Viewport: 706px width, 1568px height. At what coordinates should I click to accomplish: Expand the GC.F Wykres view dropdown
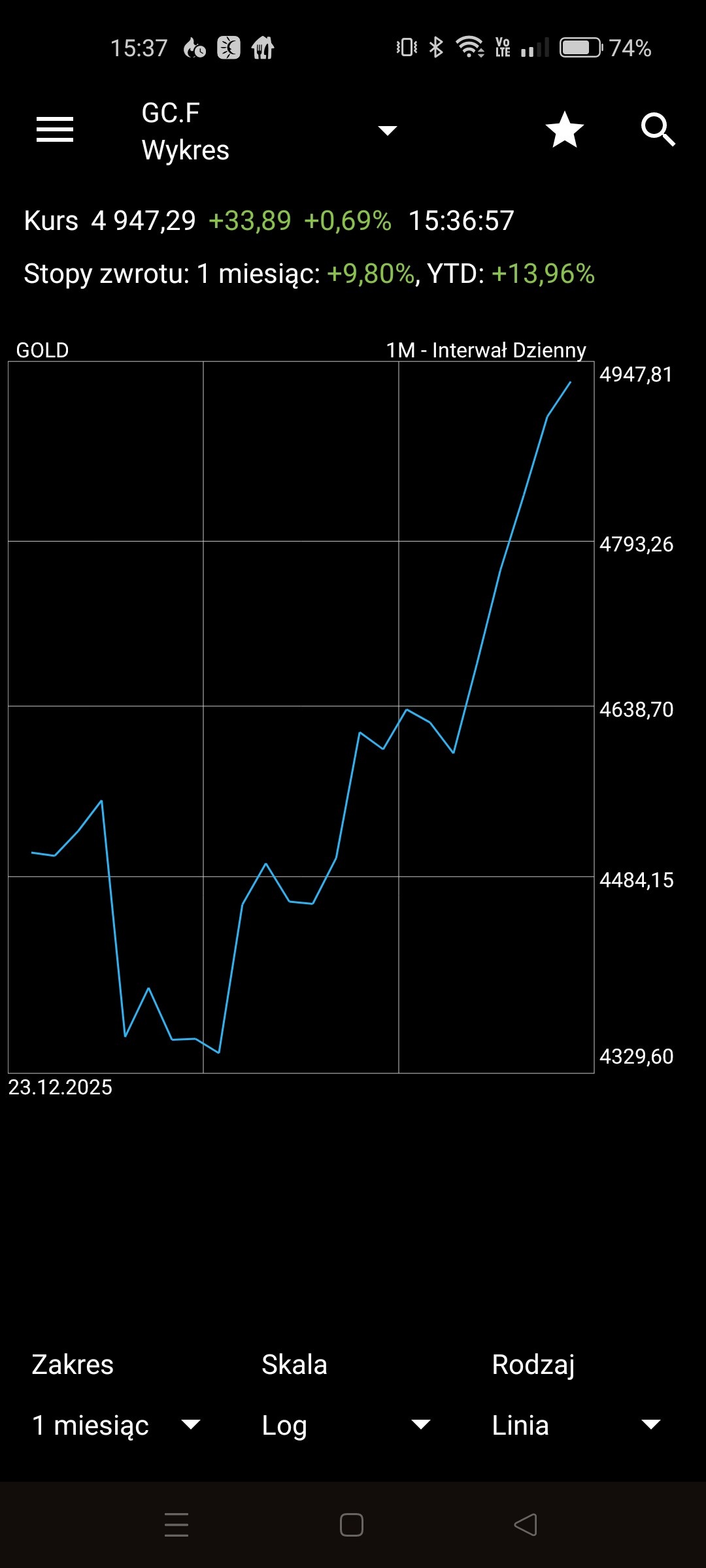387,131
